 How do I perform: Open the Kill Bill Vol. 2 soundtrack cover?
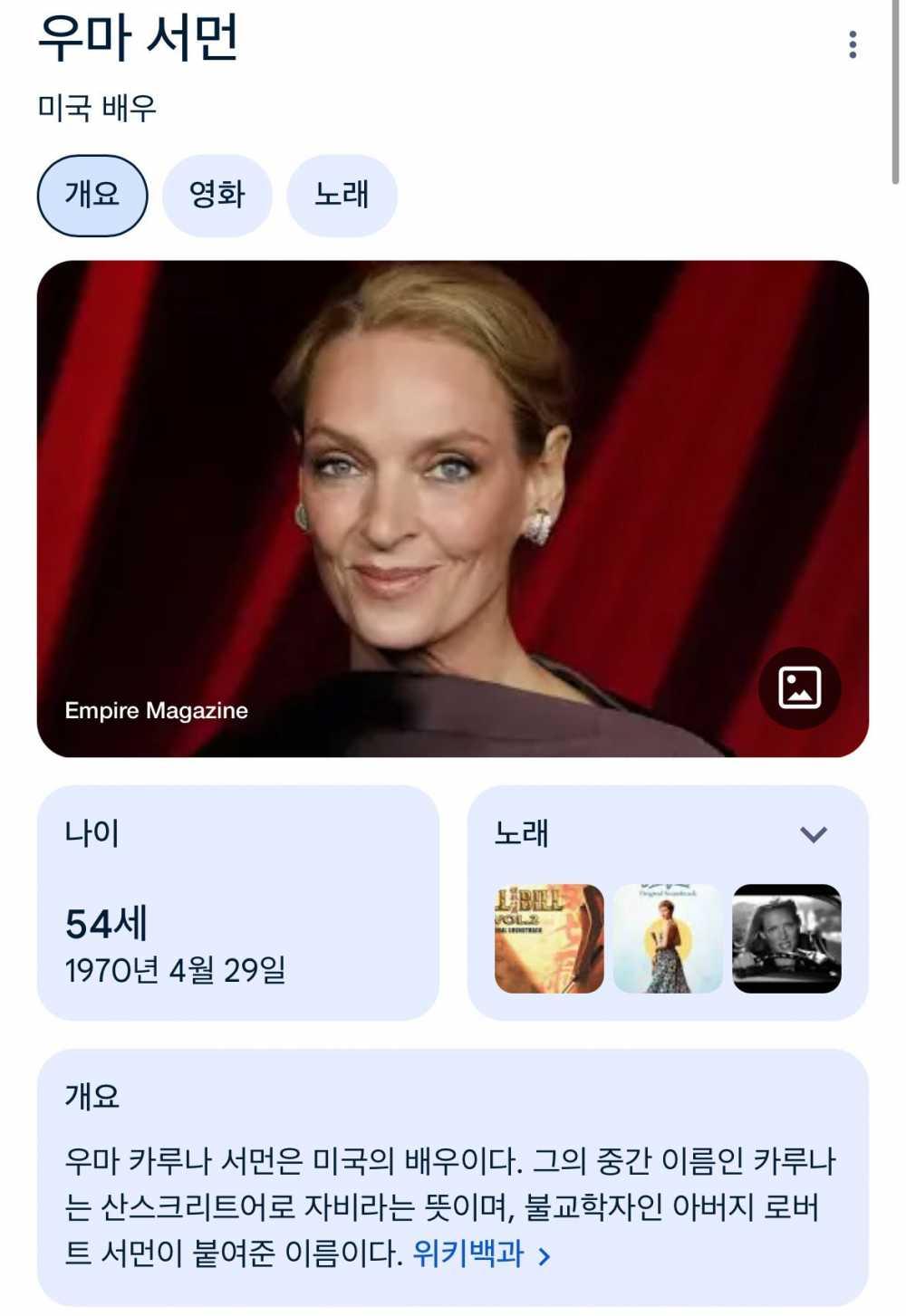[549, 938]
